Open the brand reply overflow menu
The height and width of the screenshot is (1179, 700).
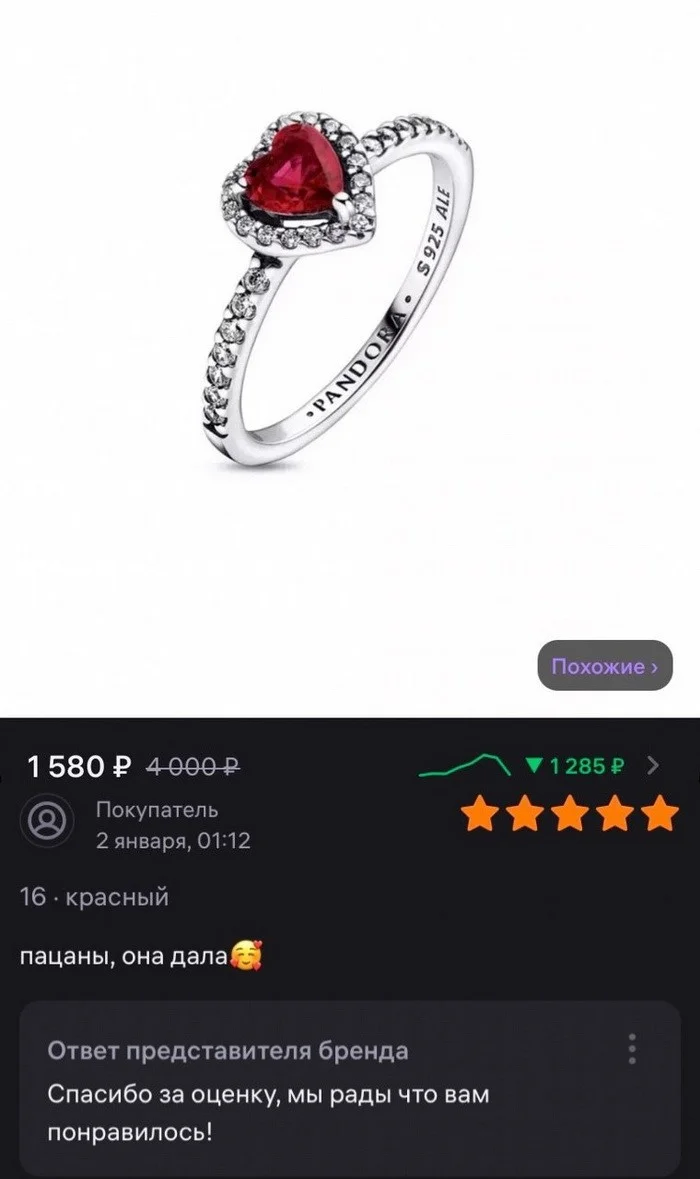(x=631, y=1049)
